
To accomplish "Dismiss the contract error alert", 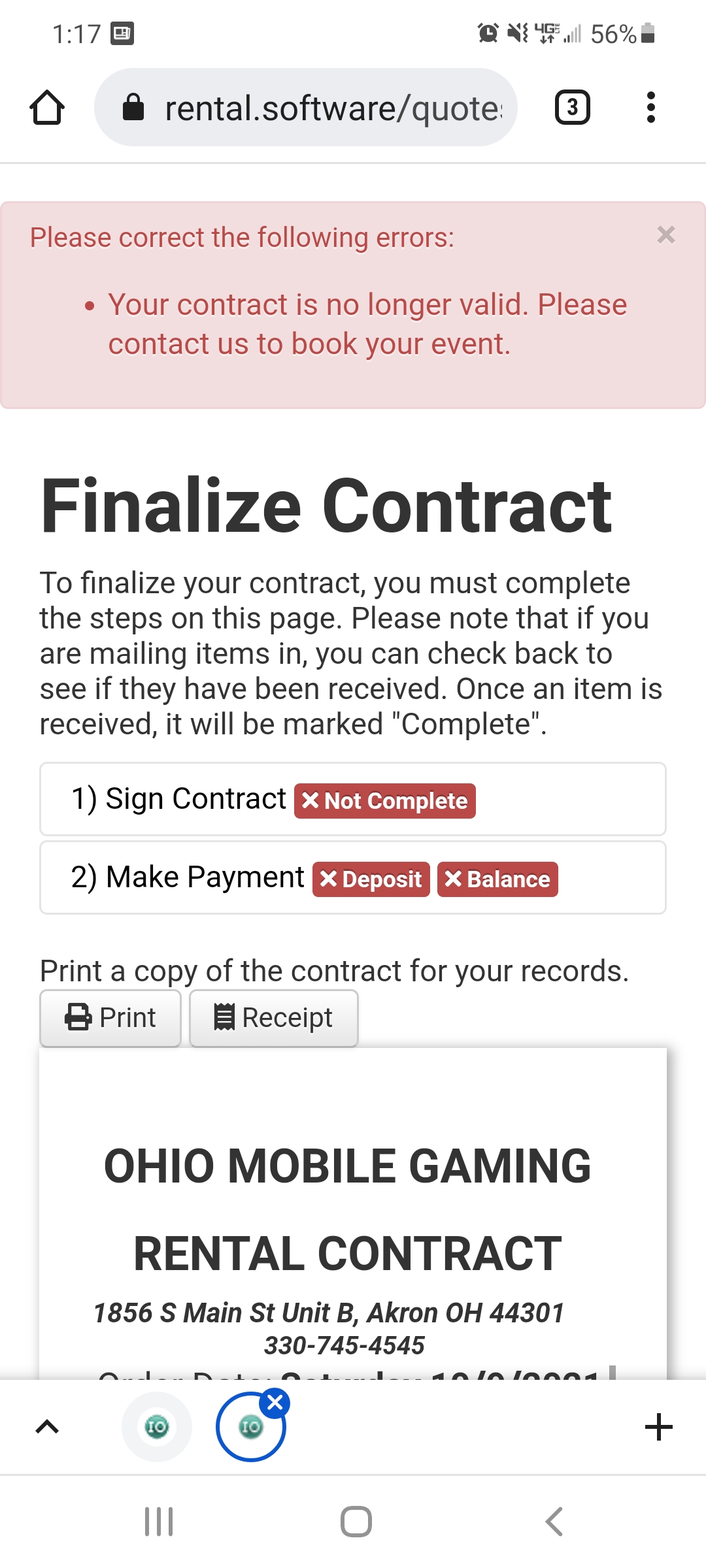I will [665, 235].
